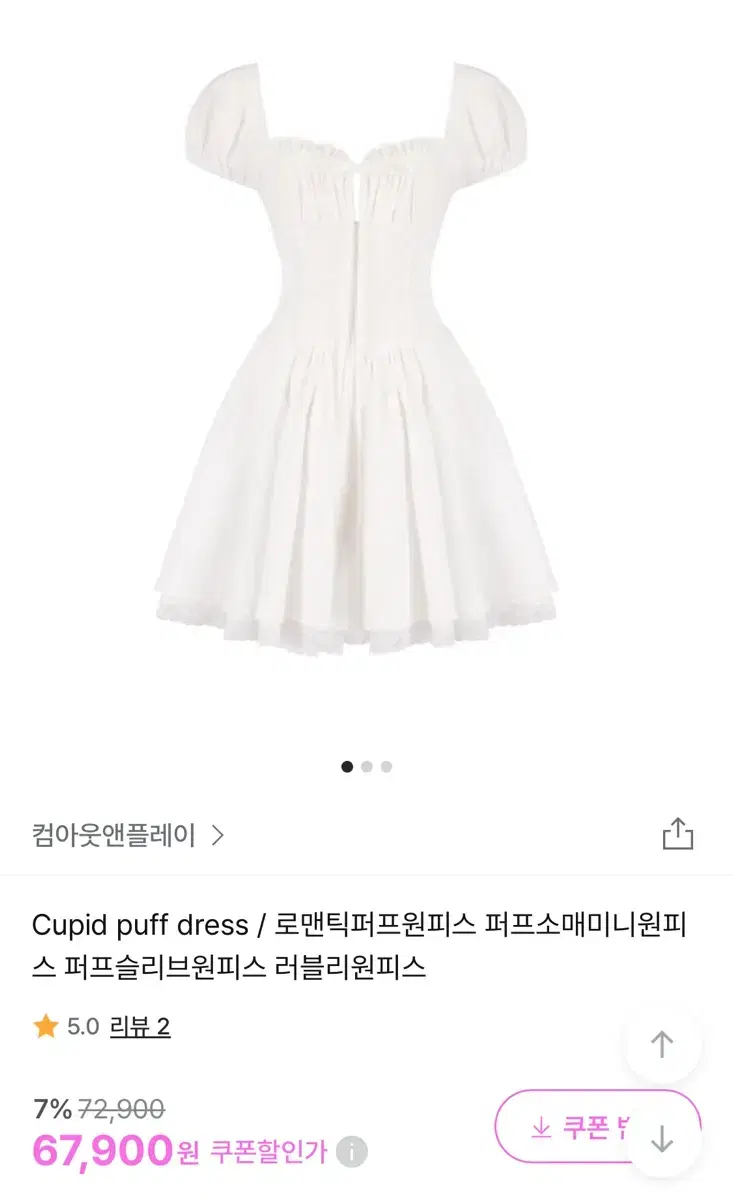Share this Cupid puff dress

(677, 834)
